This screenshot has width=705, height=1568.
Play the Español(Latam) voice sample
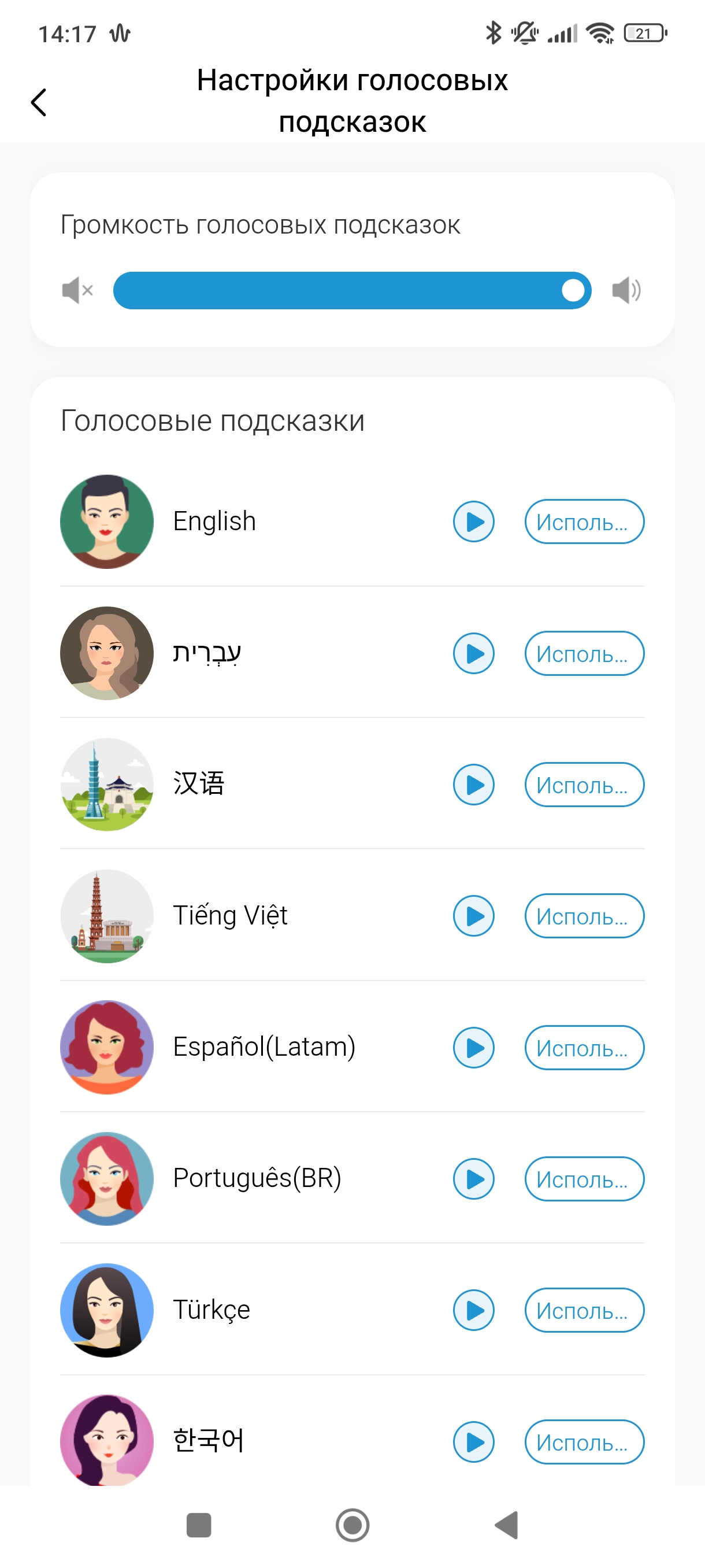(x=473, y=1048)
